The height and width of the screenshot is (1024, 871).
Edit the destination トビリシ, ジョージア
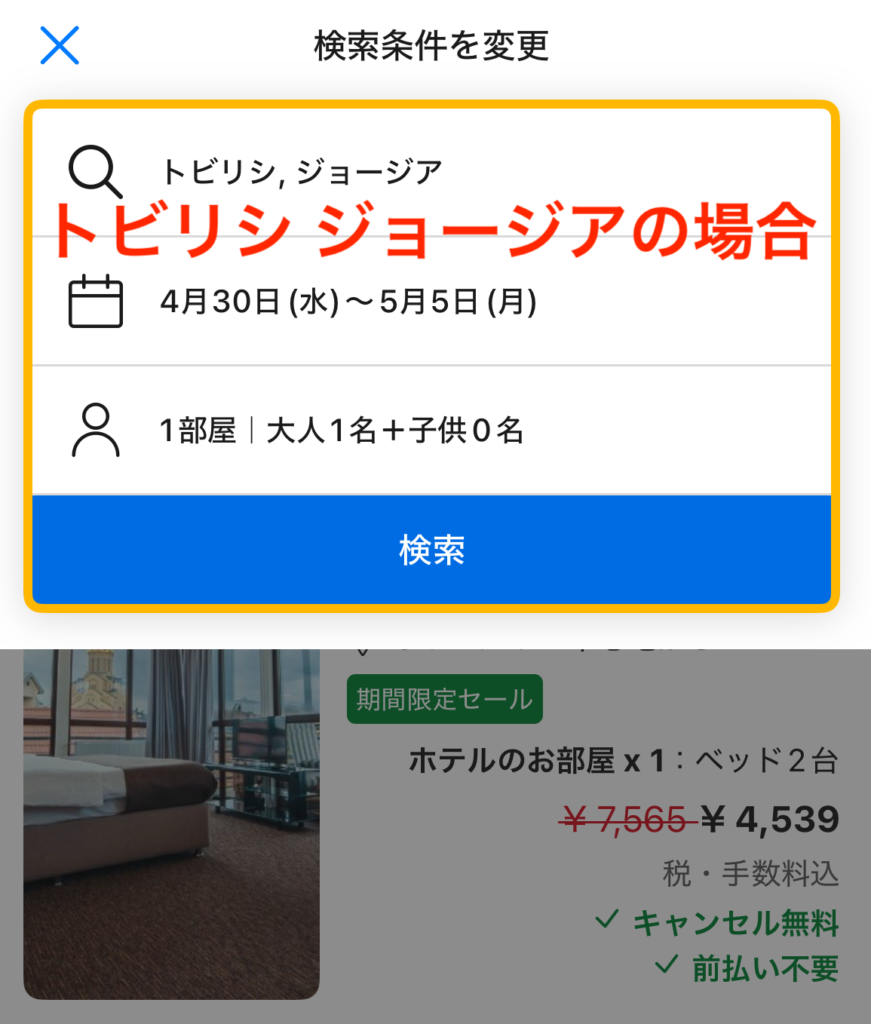pyautogui.click(x=300, y=172)
